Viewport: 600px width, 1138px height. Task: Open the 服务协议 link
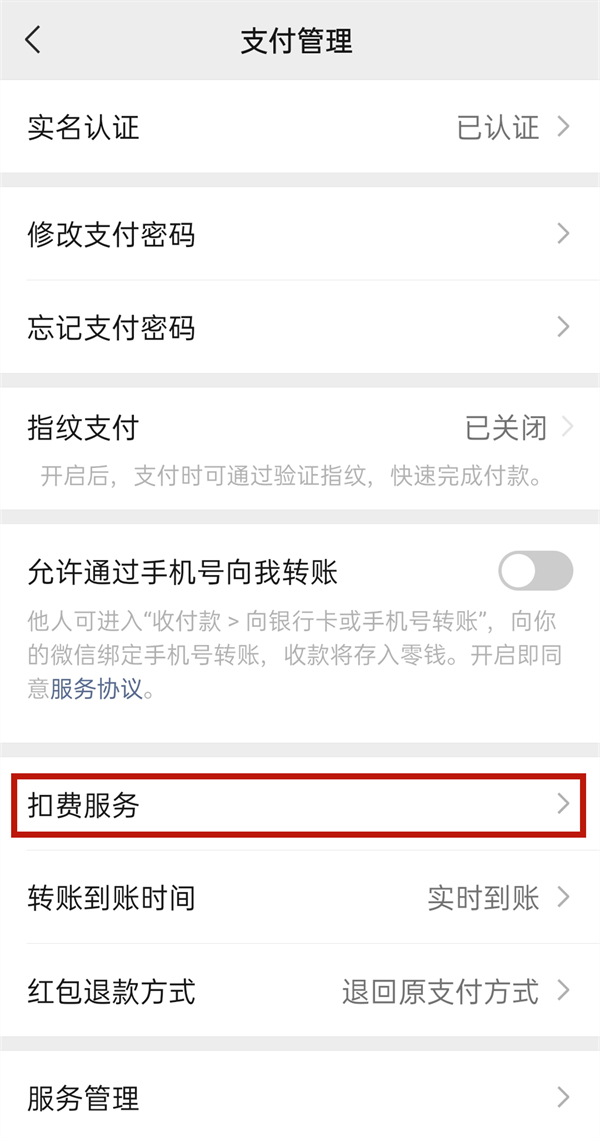pyautogui.click(x=96, y=689)
